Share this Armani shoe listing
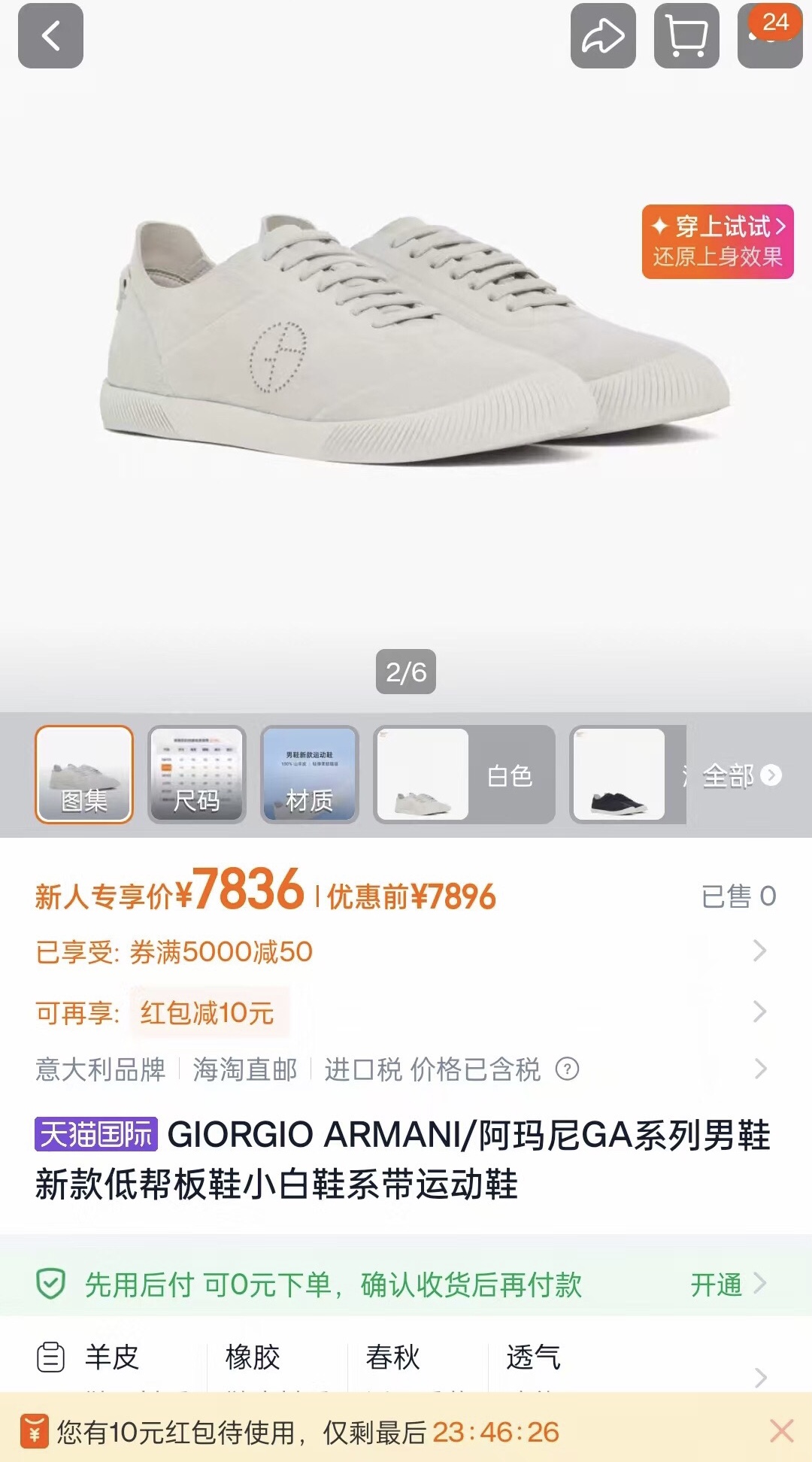The image size is (812, 1462). click(603, 36)
